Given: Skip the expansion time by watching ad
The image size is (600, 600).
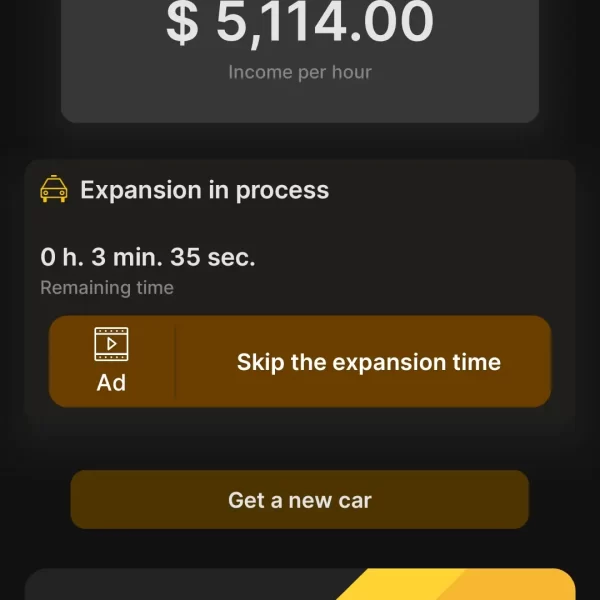Looking at the screenshot, I should coord(300,362).
